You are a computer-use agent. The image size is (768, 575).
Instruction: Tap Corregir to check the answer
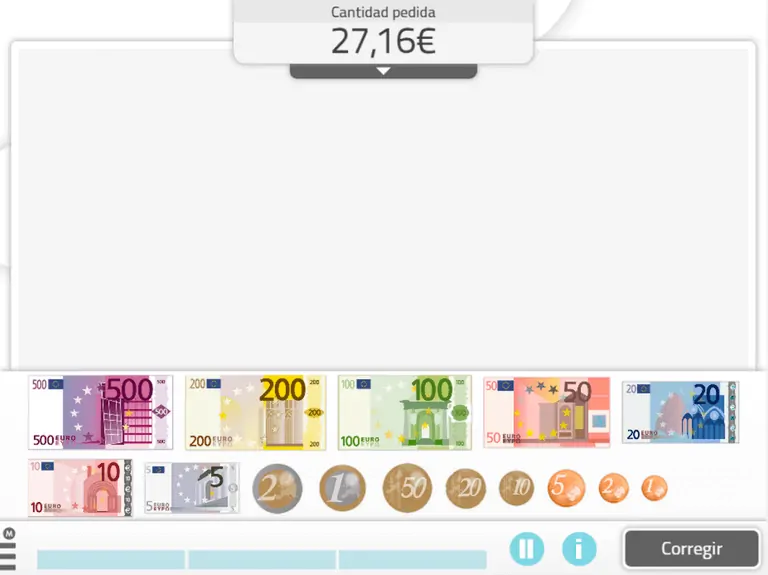coord(690,549)
